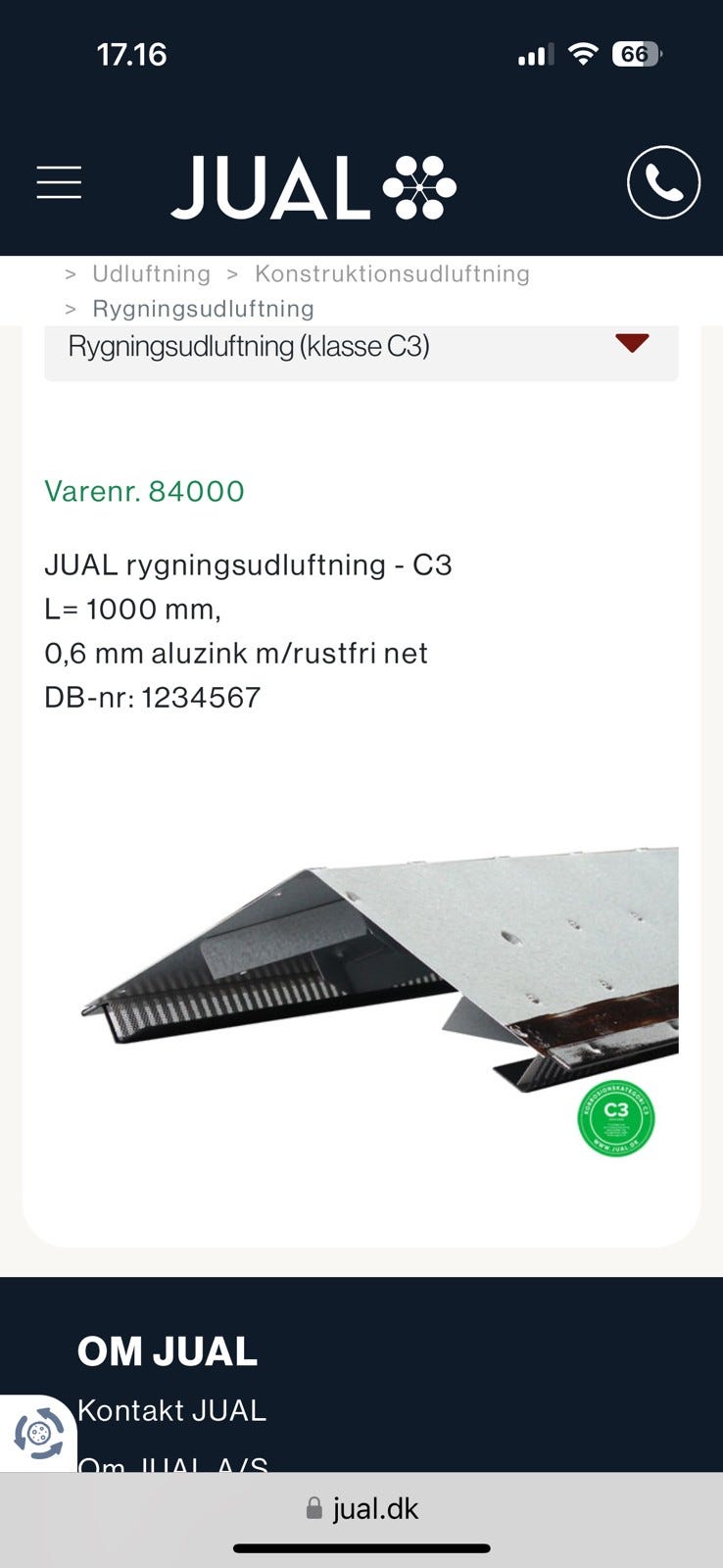Open the cookie settings badge

tap(38, 1434)
